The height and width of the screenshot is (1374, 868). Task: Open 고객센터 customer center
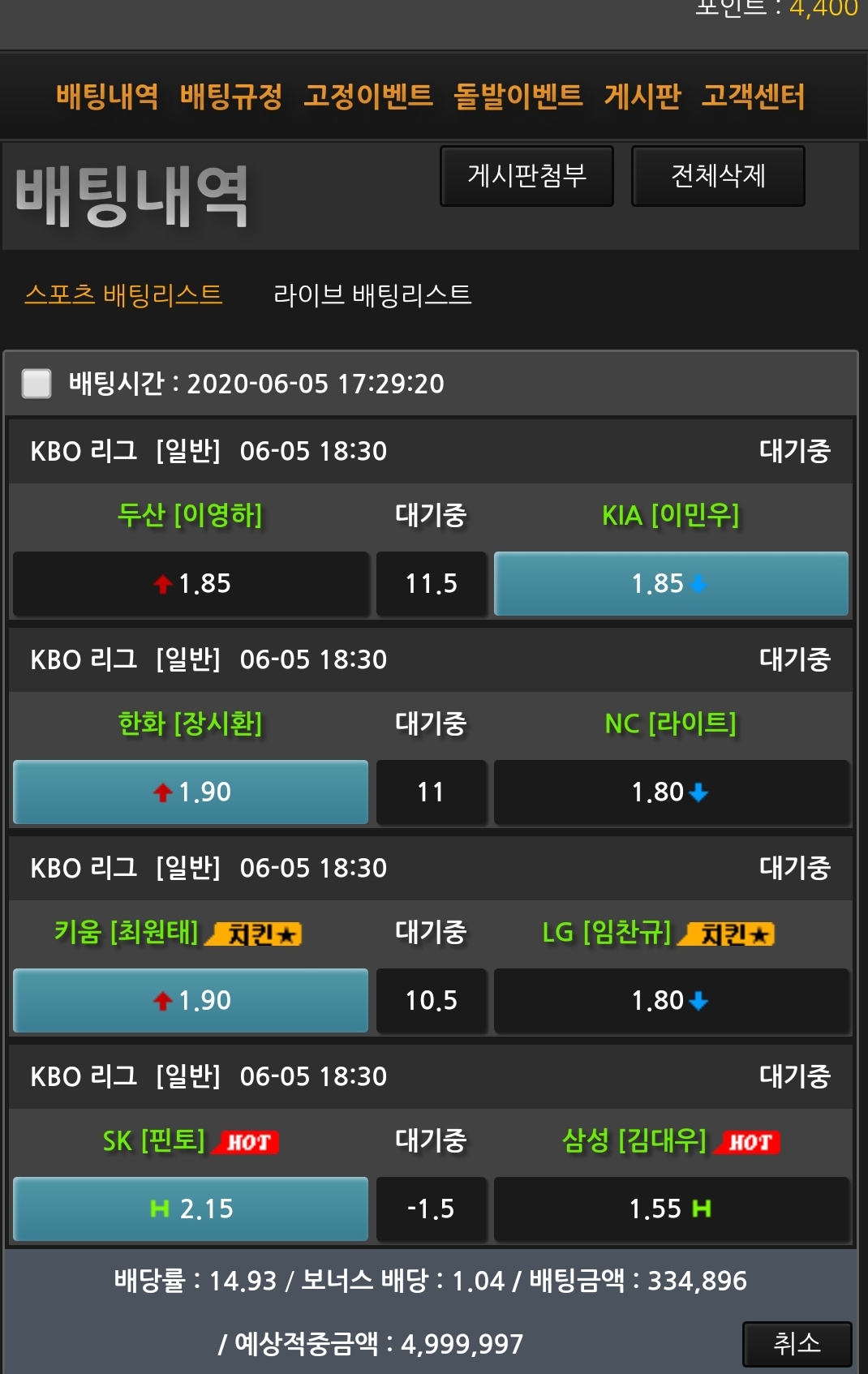pyautogui.click(x=753, y=97)
